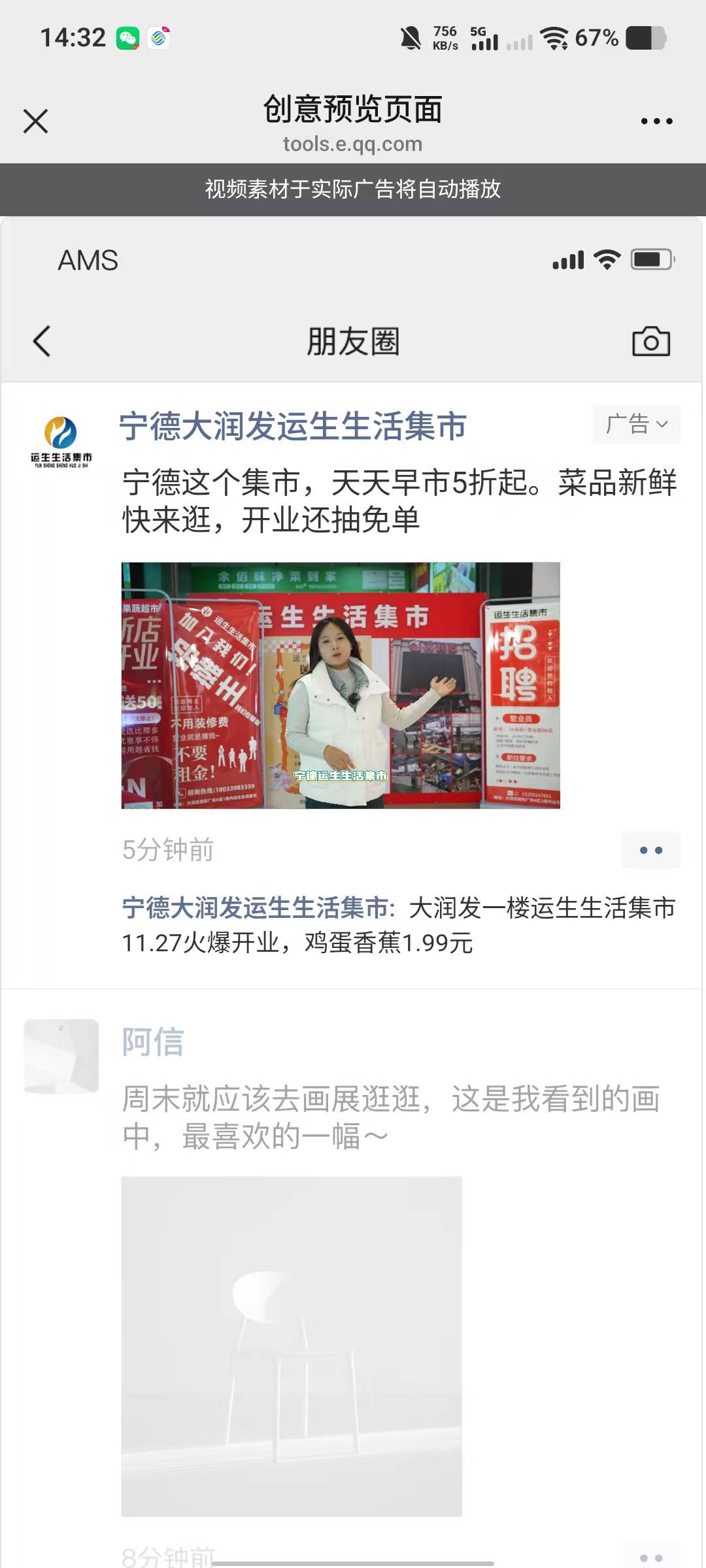This screenshot has height=1568, width=706.
Task: Select the 朋友圈 title tab
Action: coord(353,341)
